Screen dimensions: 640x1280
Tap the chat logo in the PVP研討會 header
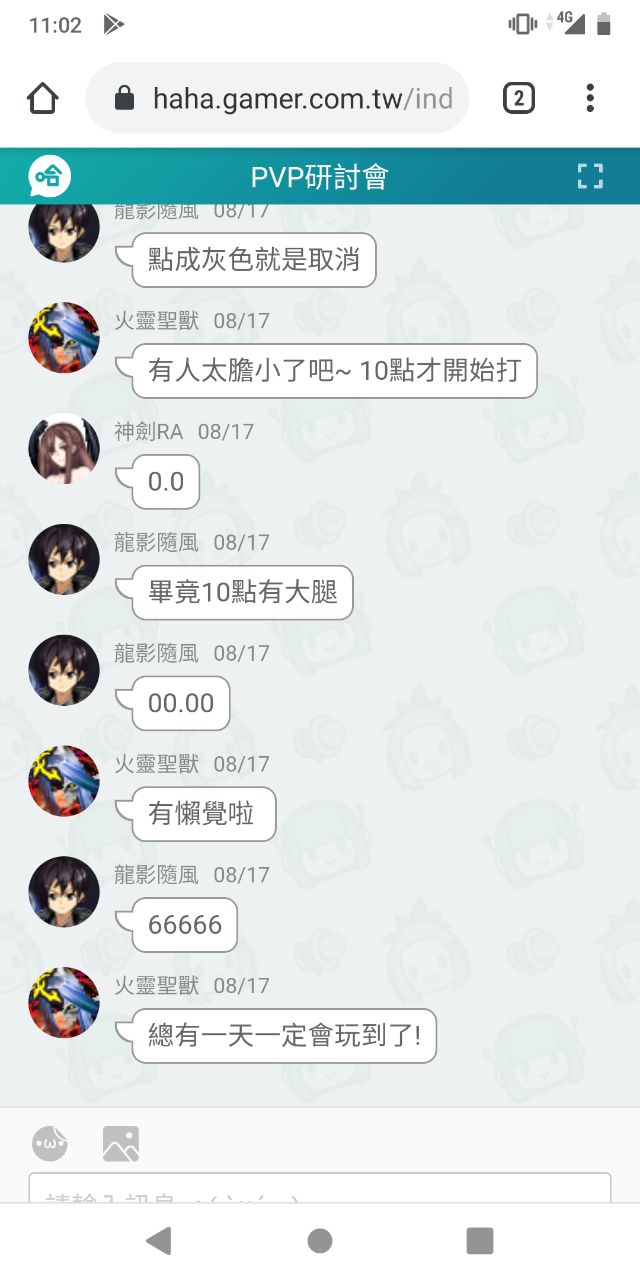coord(49,177)
